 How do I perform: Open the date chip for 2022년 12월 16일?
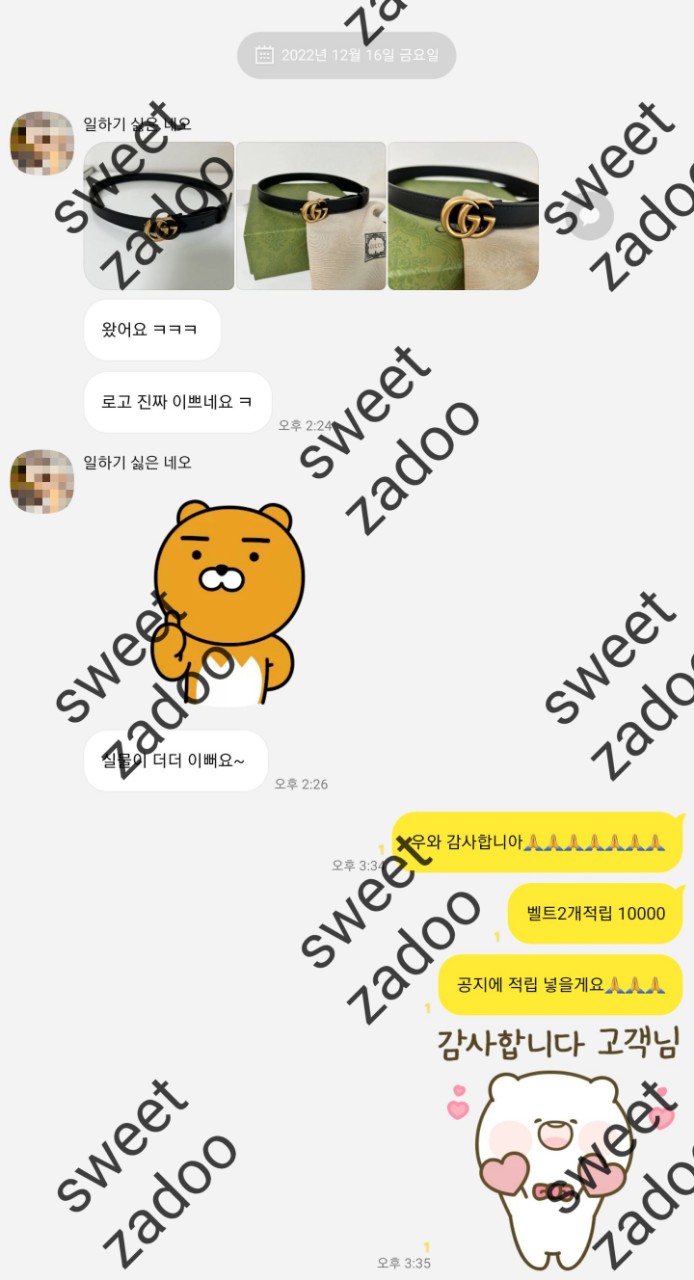click(346, 55)
